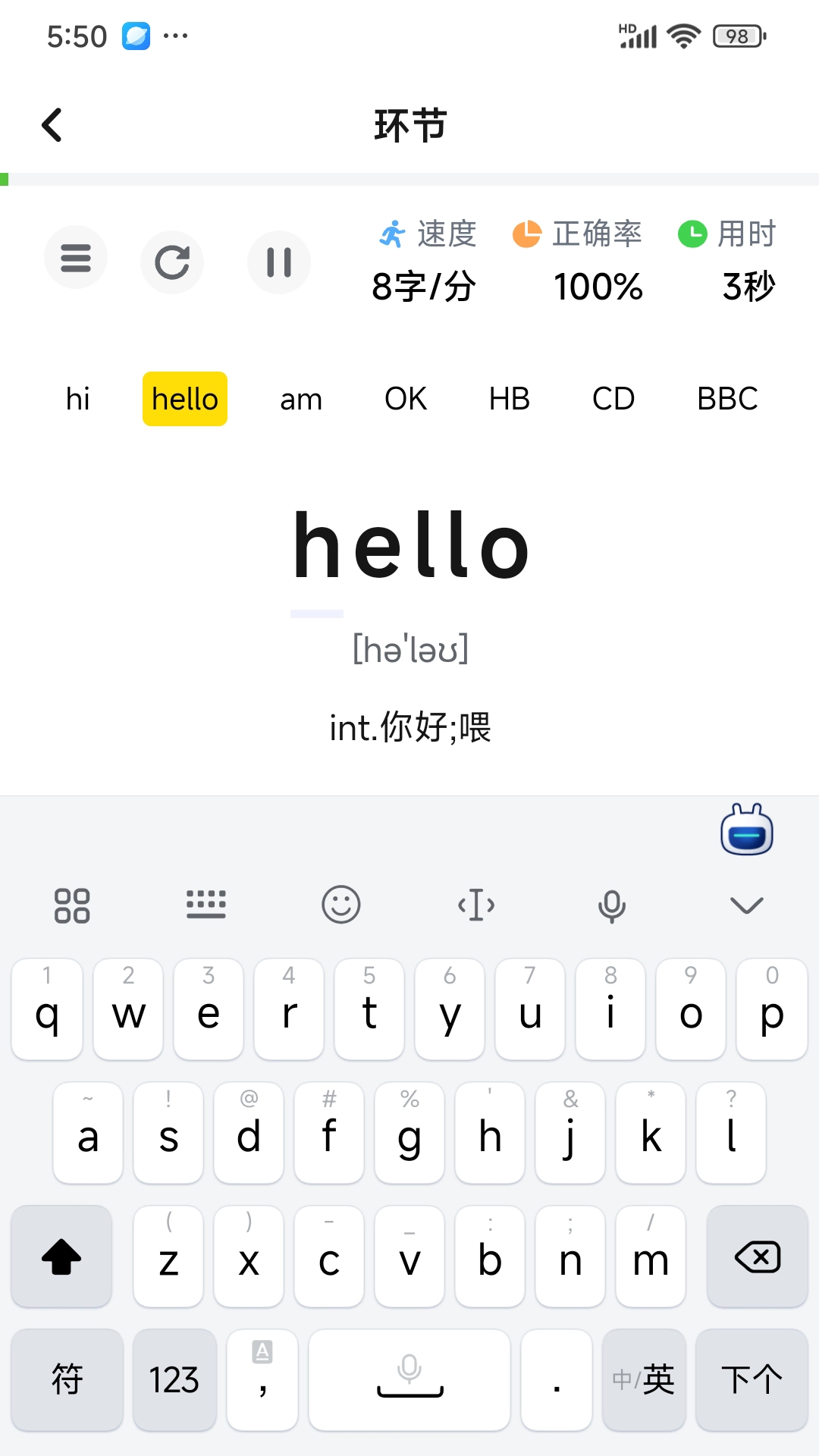This screenshot has height=1456, width=819.
Task: Open the word list menu icon
Action: click(x=75, y=258)
